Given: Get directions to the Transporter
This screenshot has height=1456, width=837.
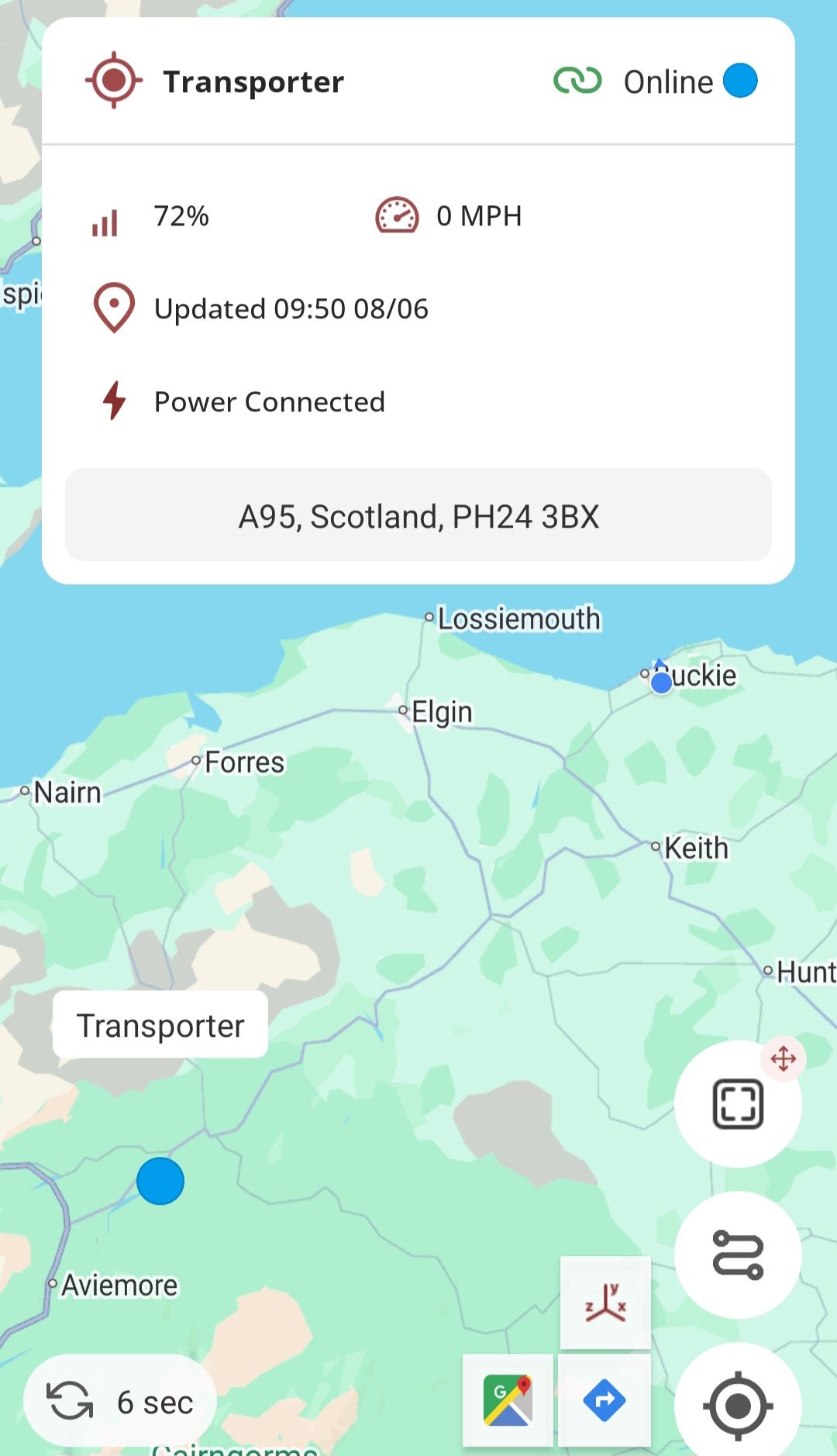Looking at the screenshot, I should pyautogui.click(x=604, y=1400).
